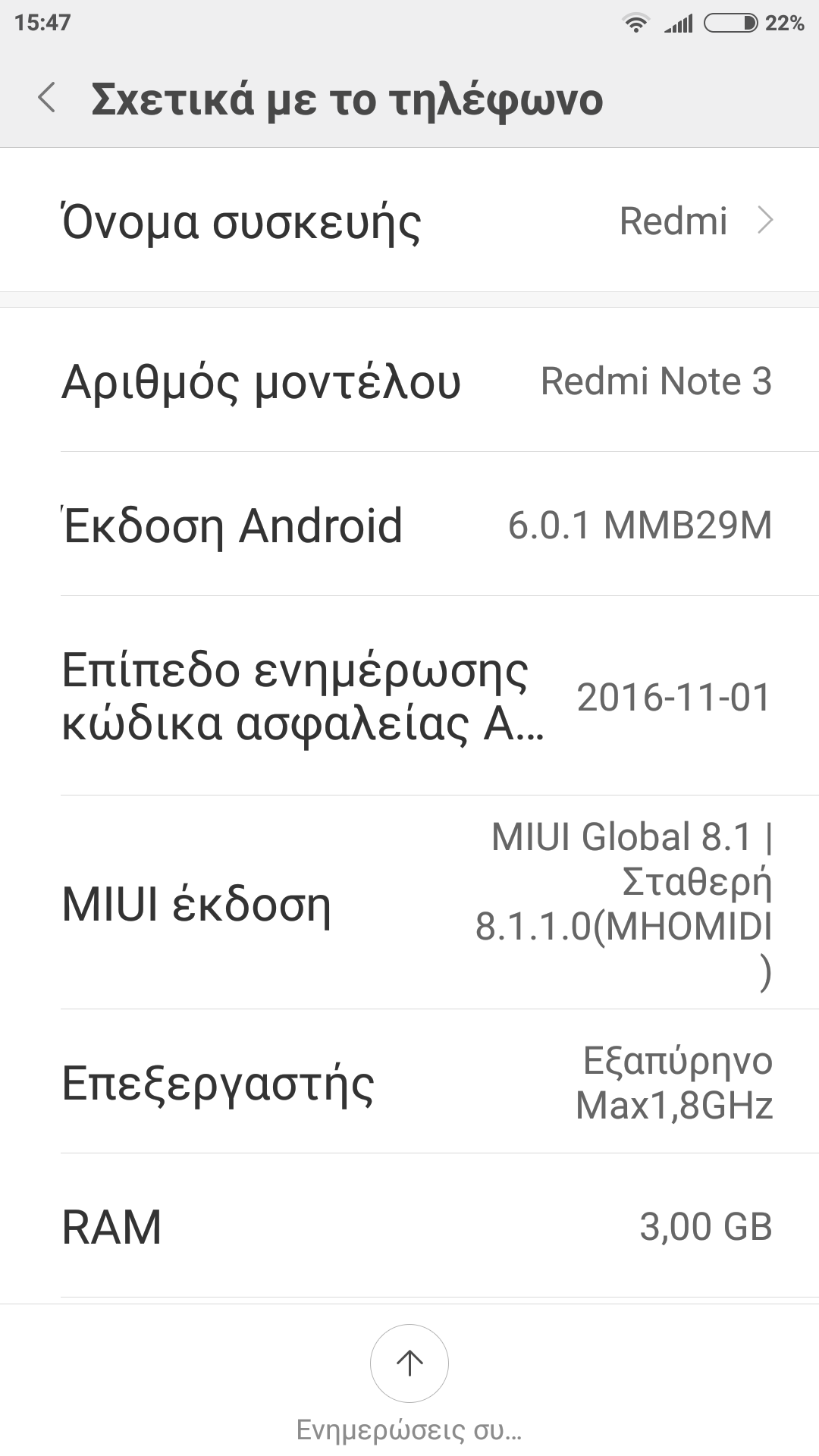Tap the Έκδοση Android row
The image size is (819, 1456).
[x=409, y=525]
